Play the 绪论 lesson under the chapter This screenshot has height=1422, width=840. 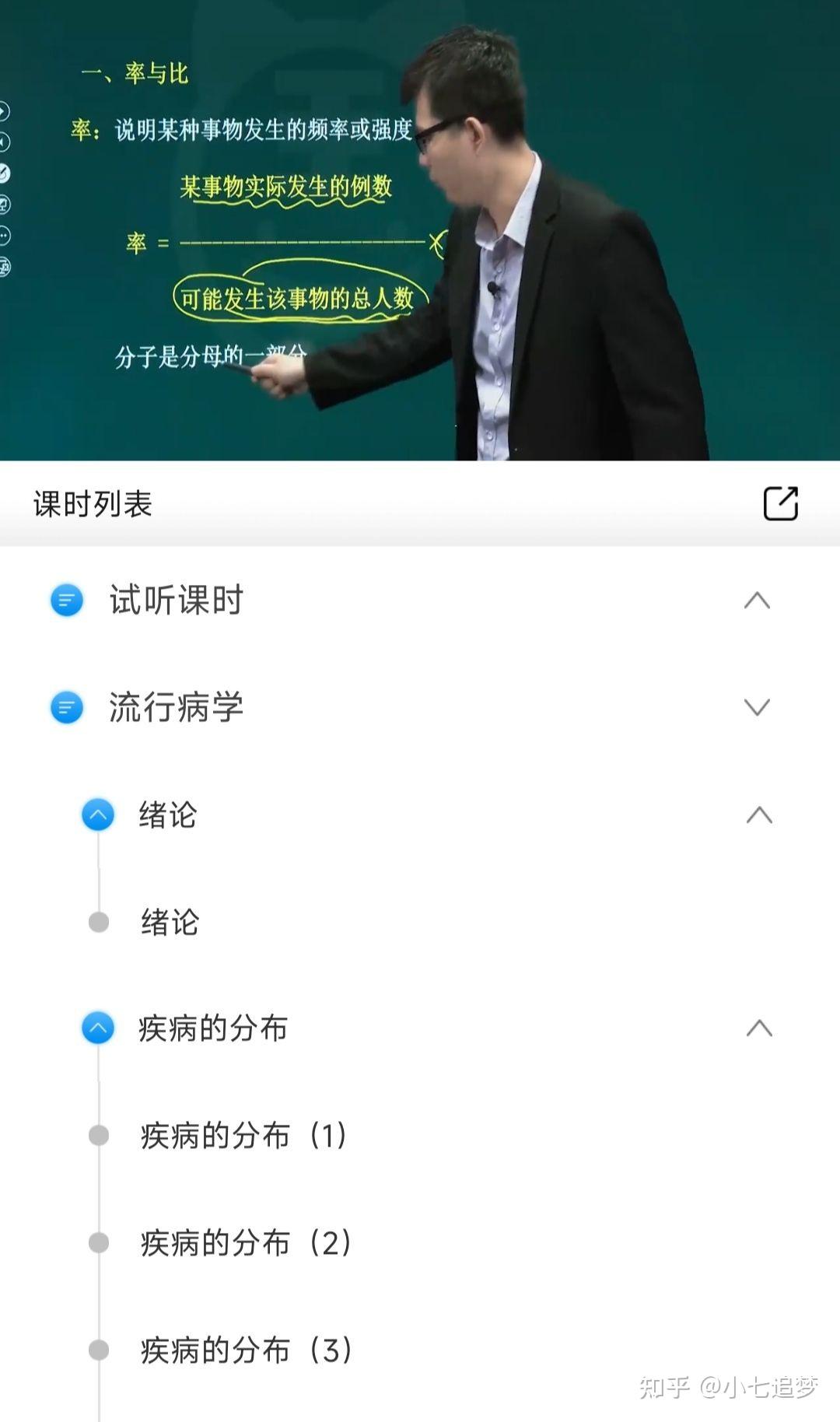pyautogui.click(x=170, y=923)
